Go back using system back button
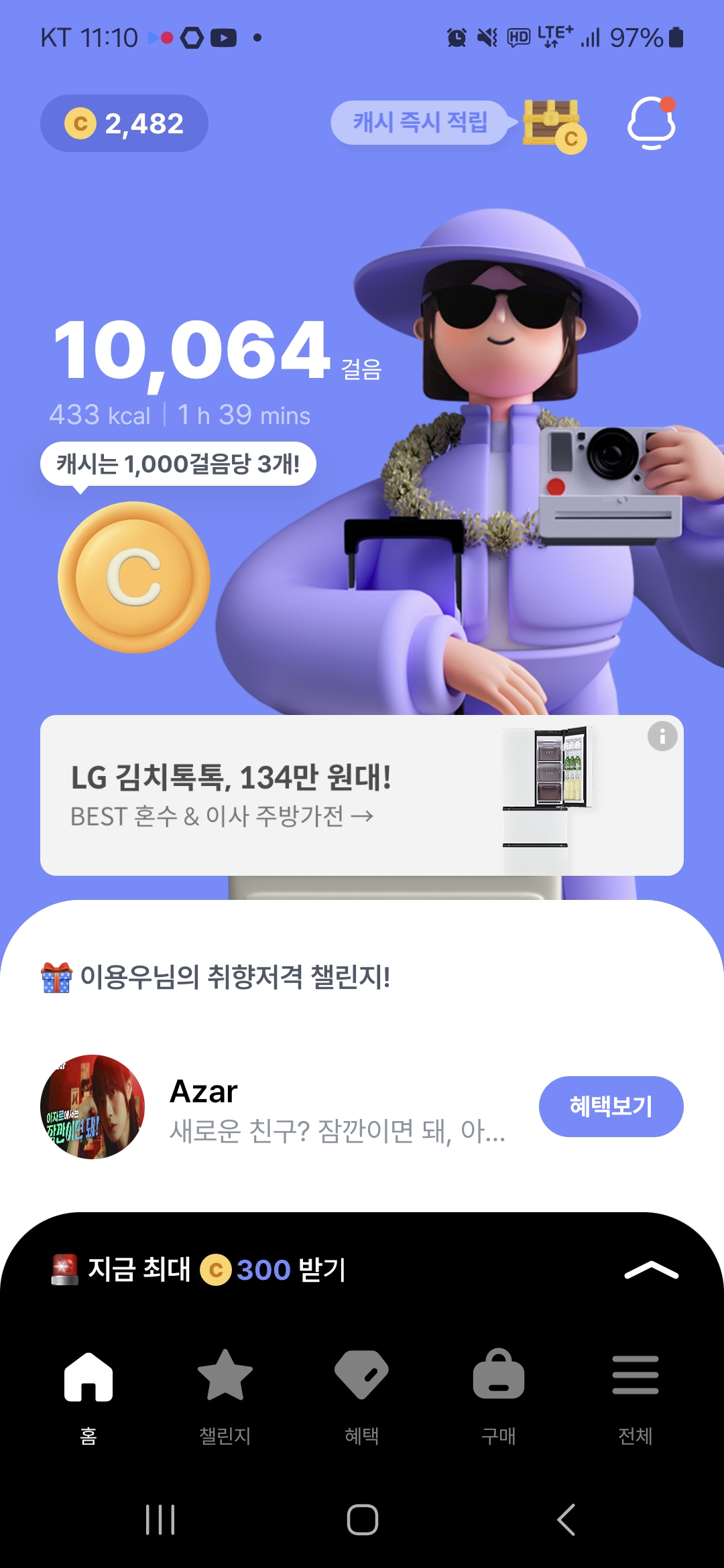Screen dimensions: 724x1568 566,1520
